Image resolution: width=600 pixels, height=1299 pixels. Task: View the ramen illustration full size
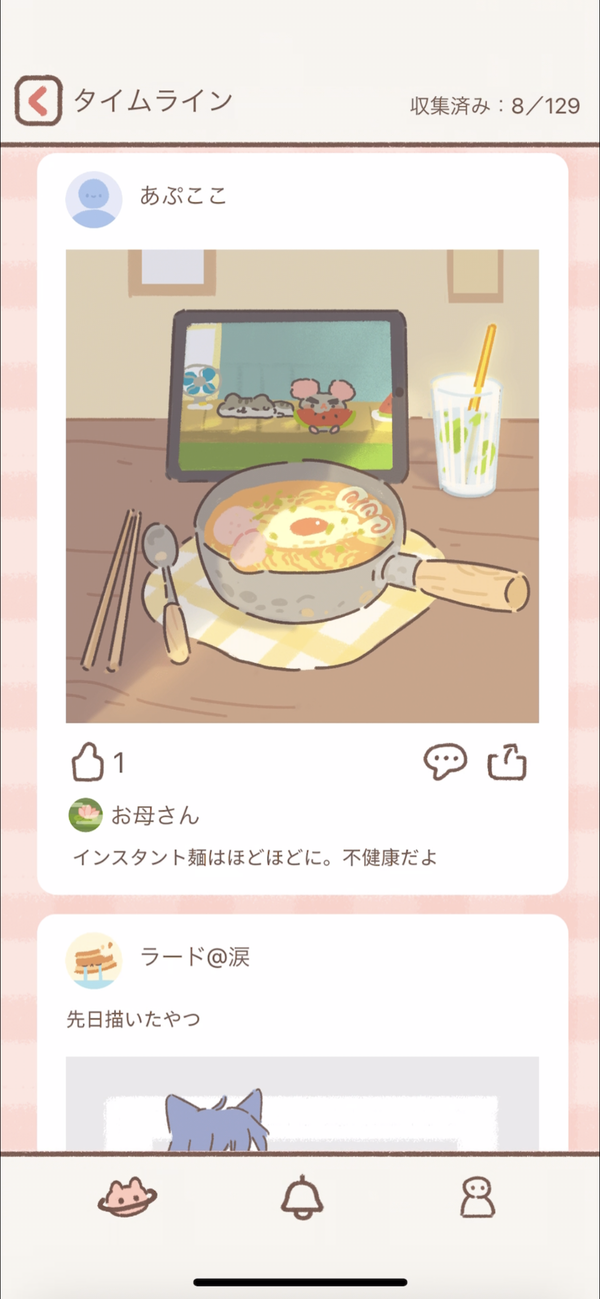pyautogui.click(x=302, y=486)
